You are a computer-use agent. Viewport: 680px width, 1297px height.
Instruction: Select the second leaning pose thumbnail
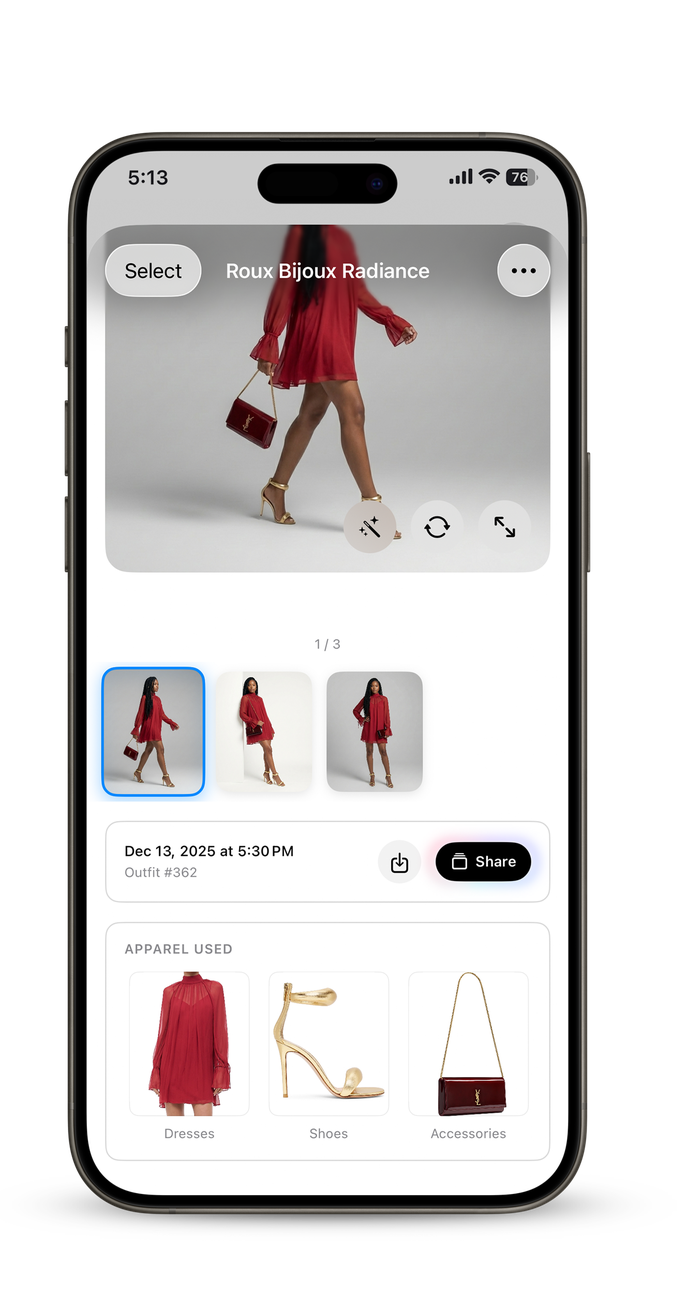pos(264,732)
